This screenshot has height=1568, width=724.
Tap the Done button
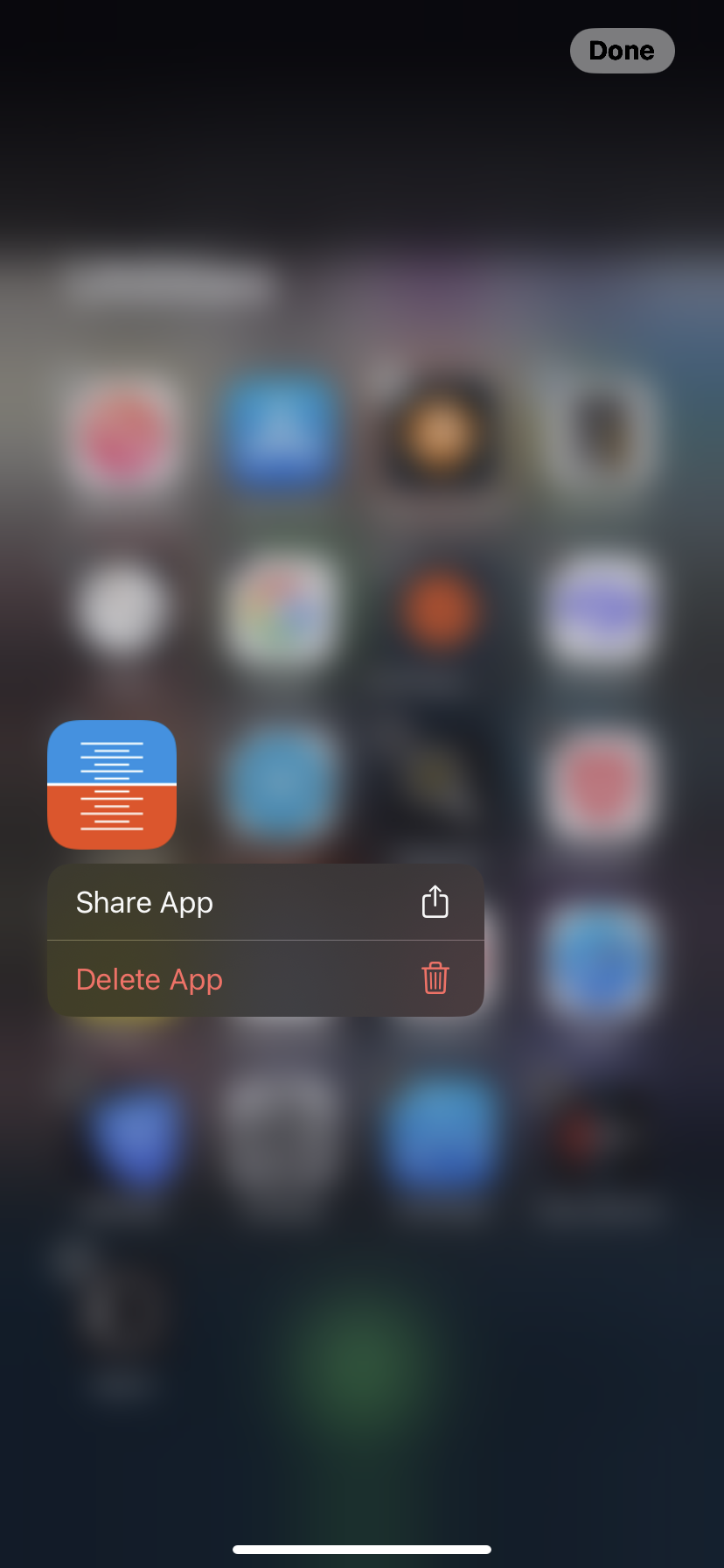(622, 51)
